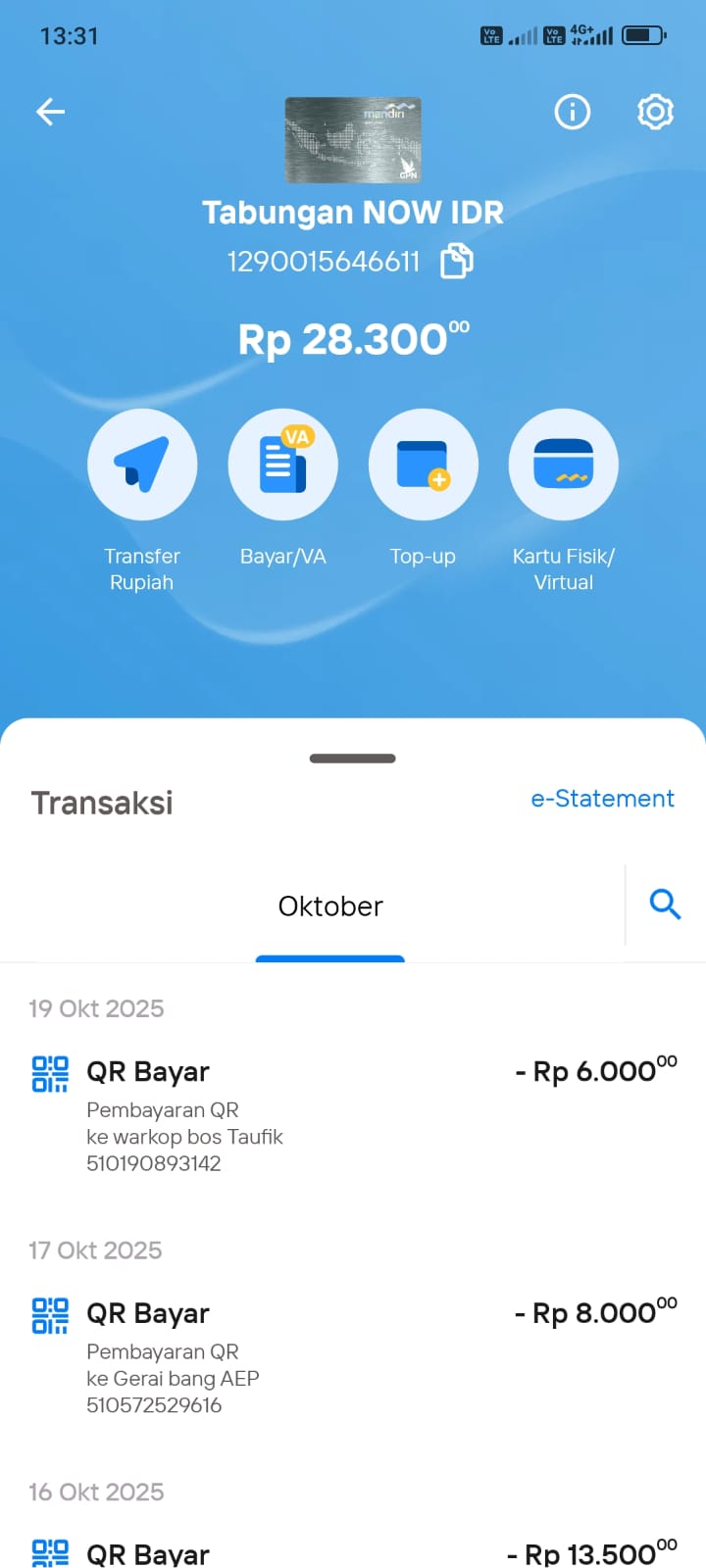Open QR payment to Gerai bang AEP
The image size is (706, 1568).
tap(353, 1357)
